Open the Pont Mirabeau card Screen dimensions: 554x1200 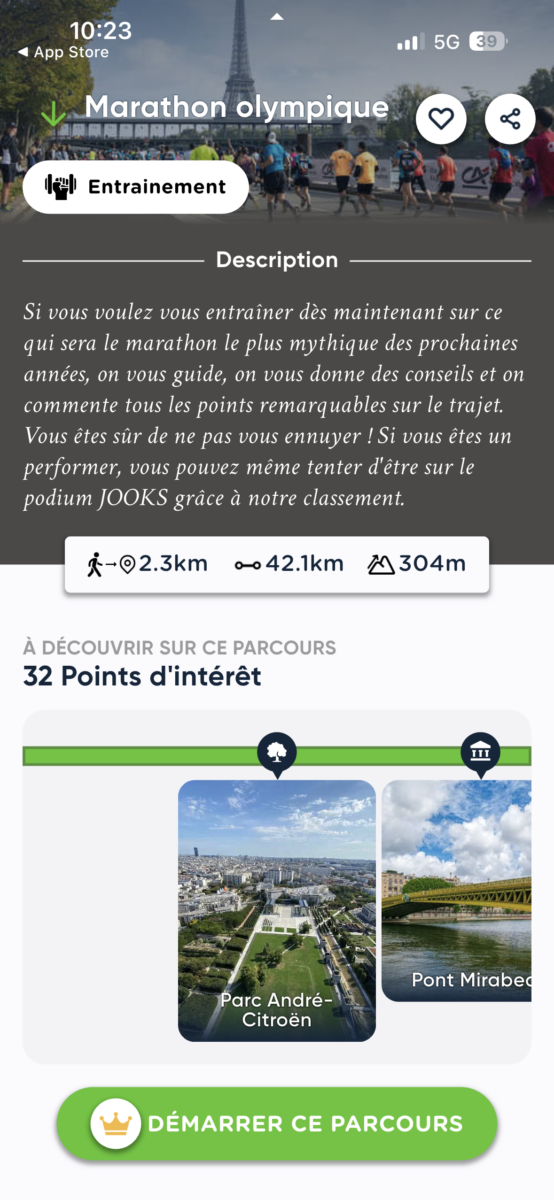(x=456, y=890)
